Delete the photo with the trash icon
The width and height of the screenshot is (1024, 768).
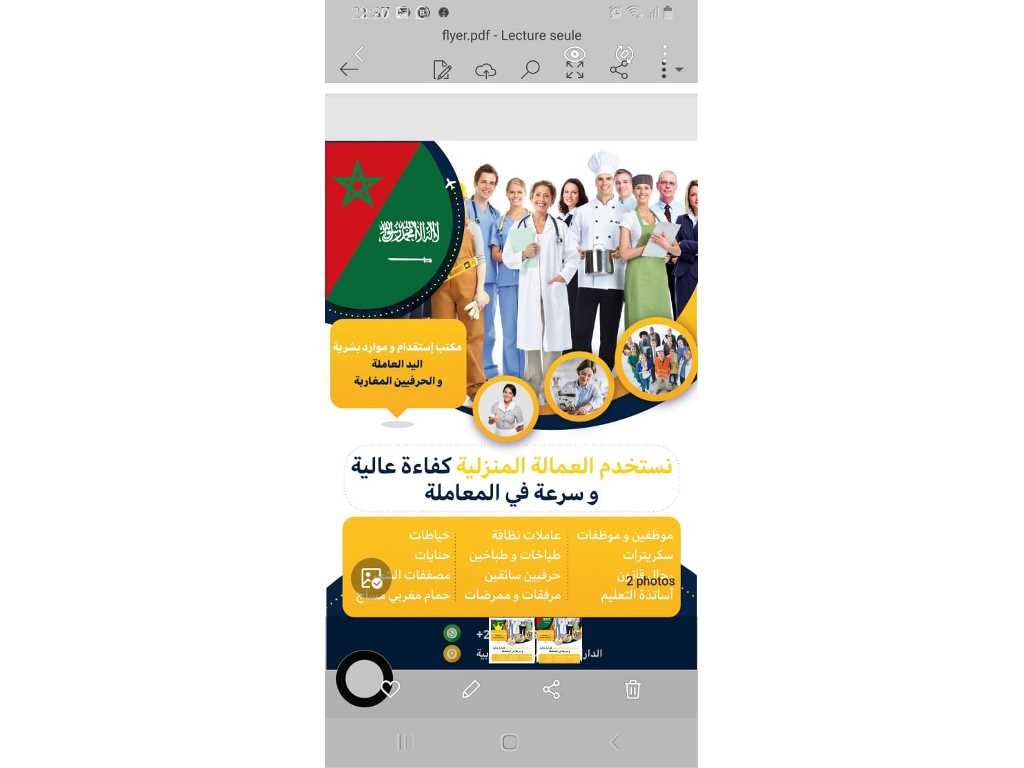[632, 689]
